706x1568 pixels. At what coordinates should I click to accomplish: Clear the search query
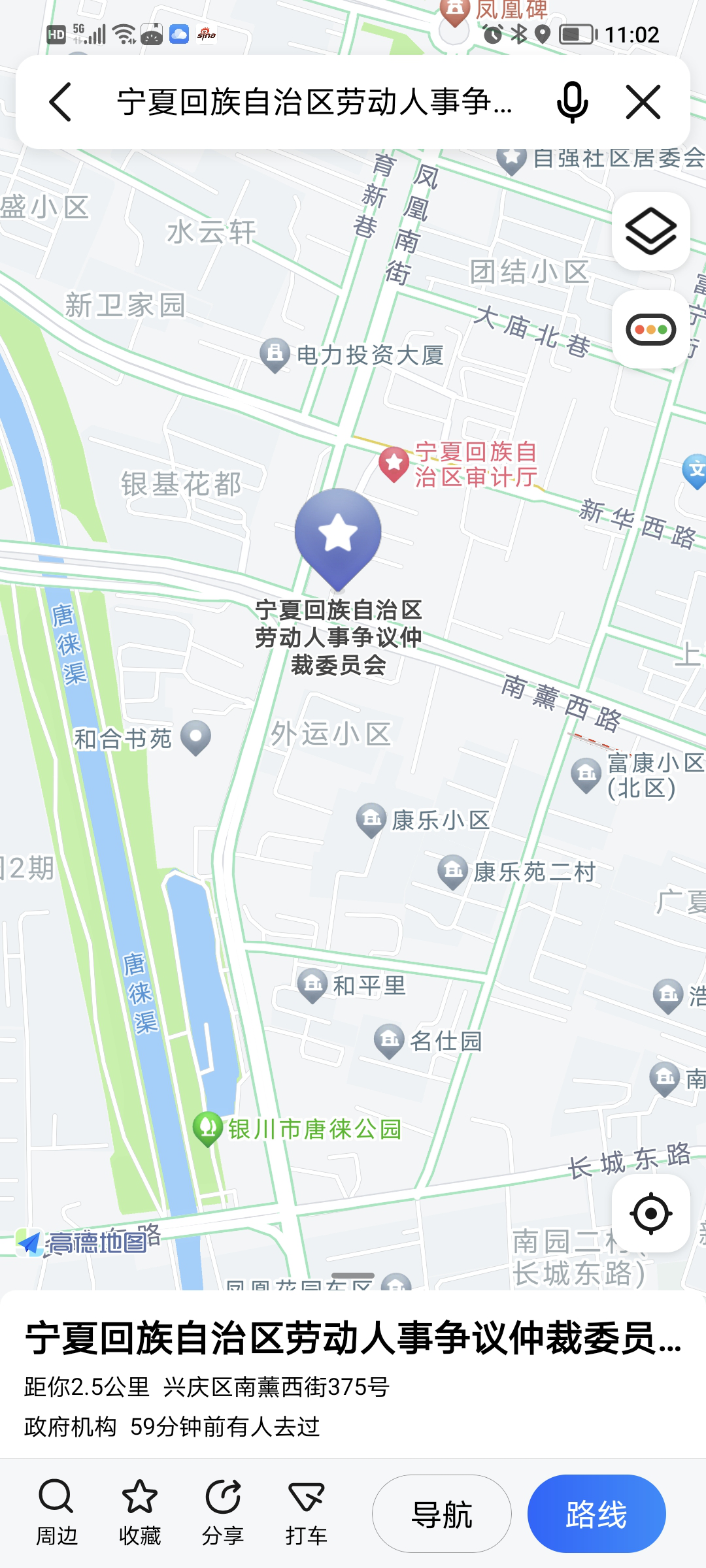643,102
